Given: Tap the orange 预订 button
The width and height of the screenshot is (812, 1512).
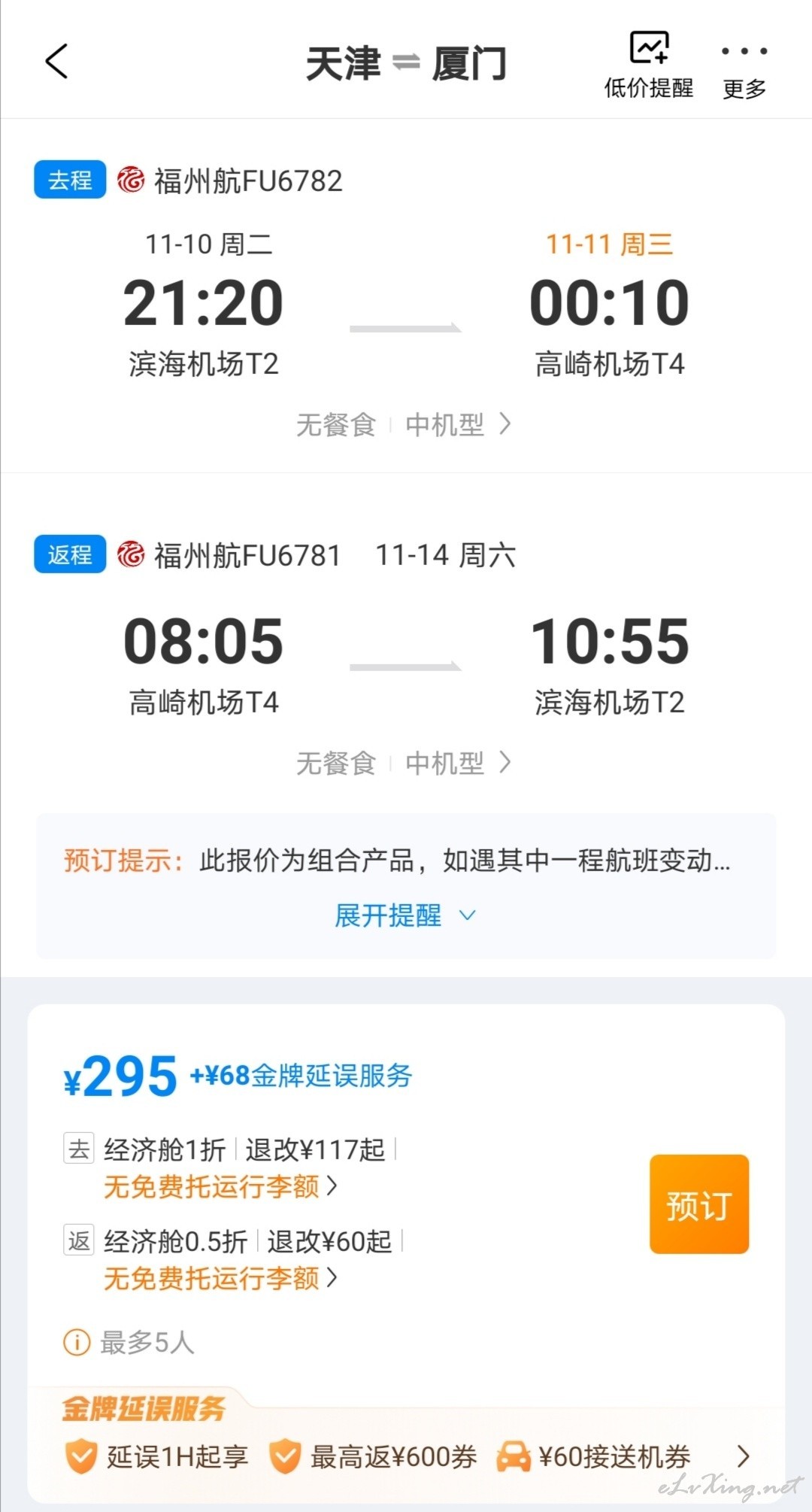Looking at the screenshot, I should [699, 1204].
